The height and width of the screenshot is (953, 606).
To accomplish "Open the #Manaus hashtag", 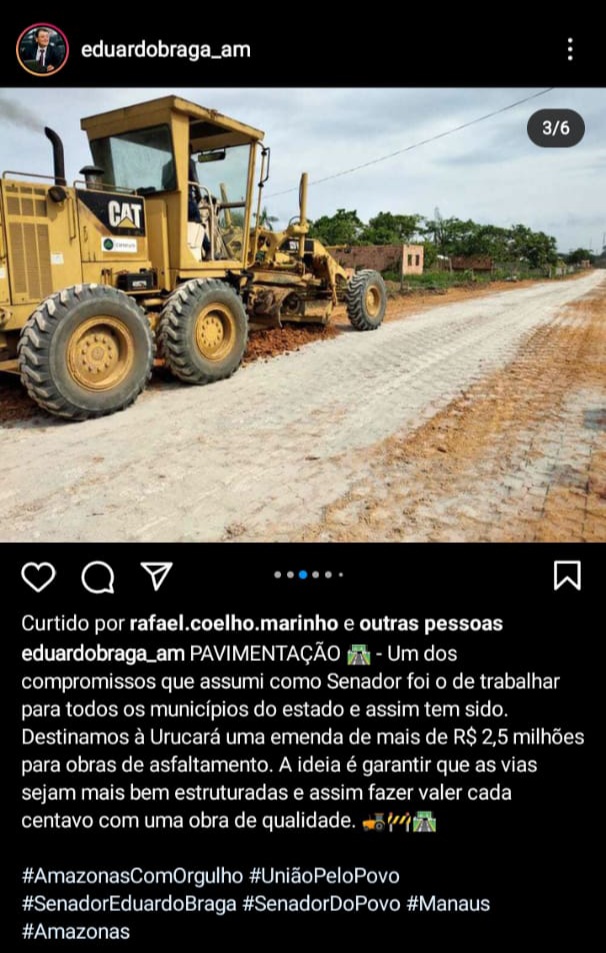I will (448, 904).
